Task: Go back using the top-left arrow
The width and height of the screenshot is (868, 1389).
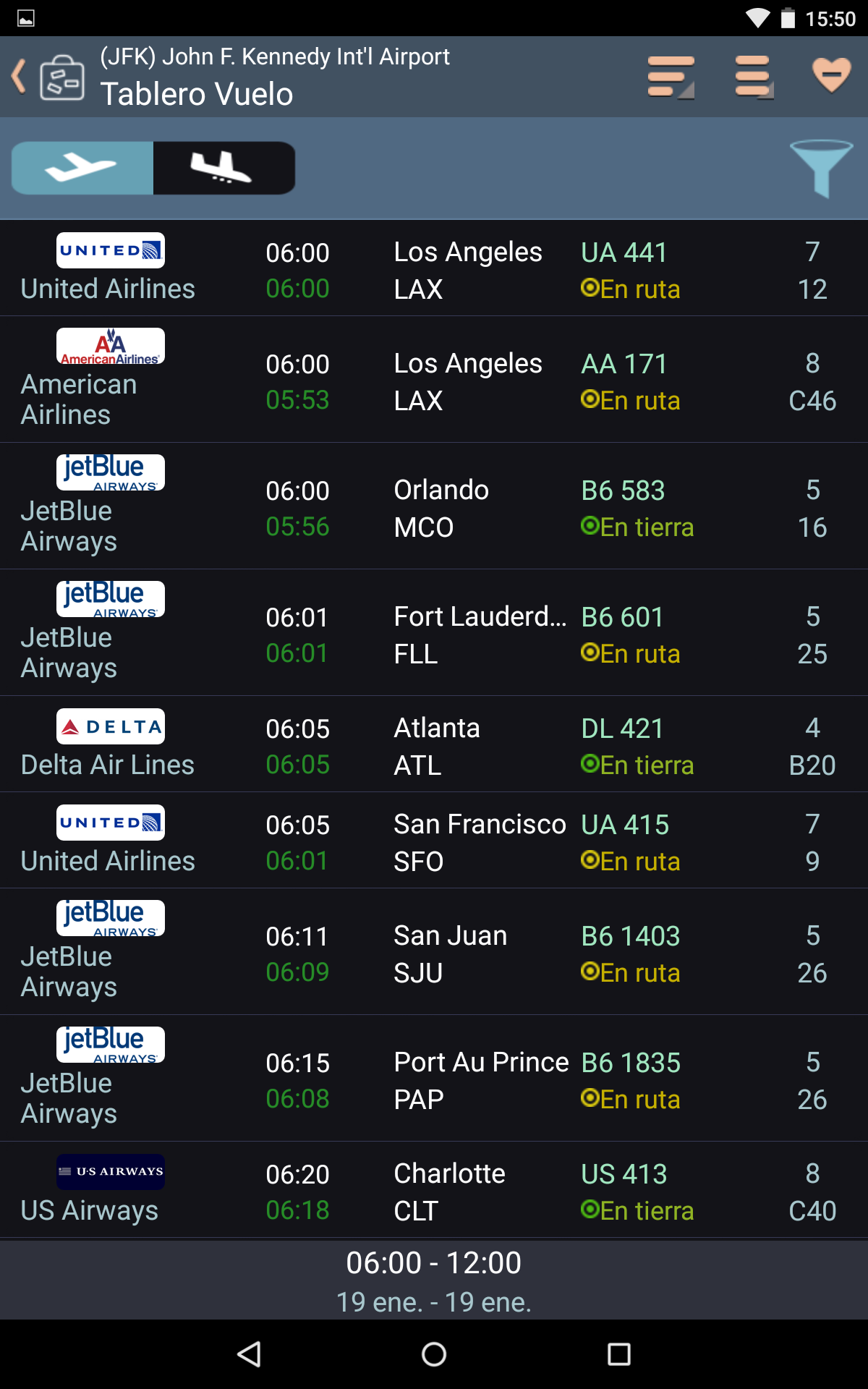Action: [20, 77]
